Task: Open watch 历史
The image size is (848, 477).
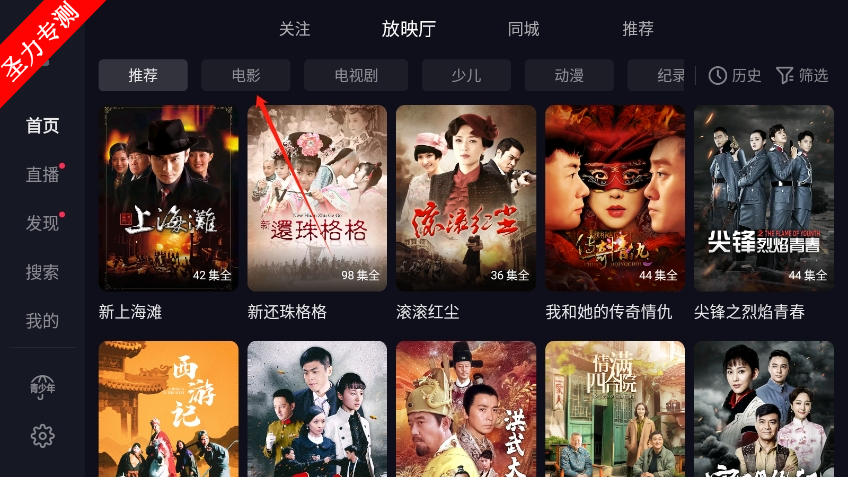Action: 735,75
